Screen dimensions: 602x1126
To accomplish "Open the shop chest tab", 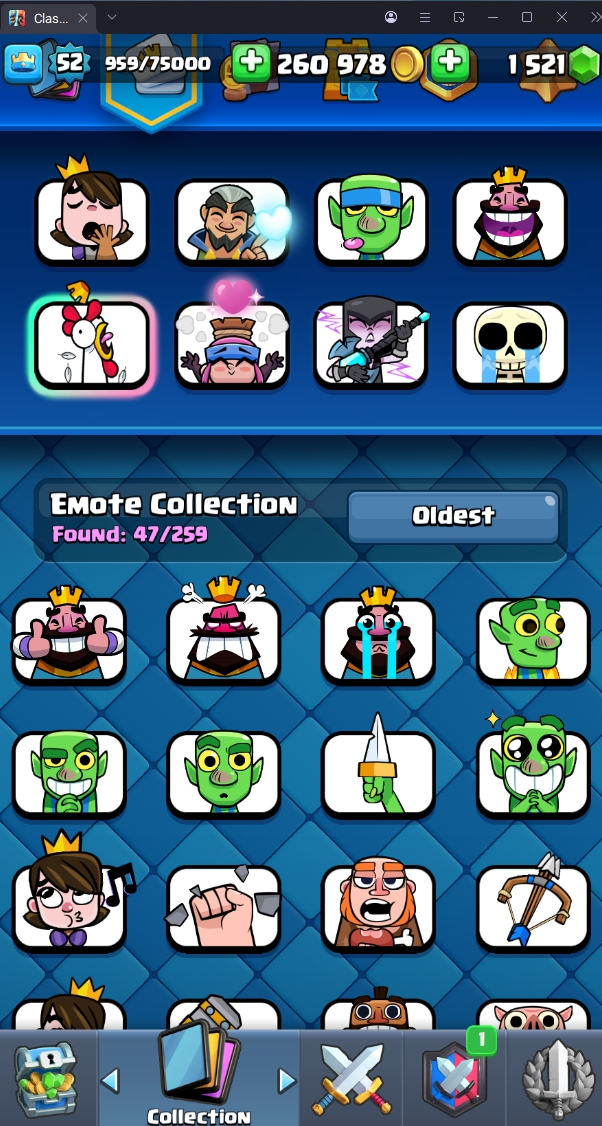I will [46, 1080].
